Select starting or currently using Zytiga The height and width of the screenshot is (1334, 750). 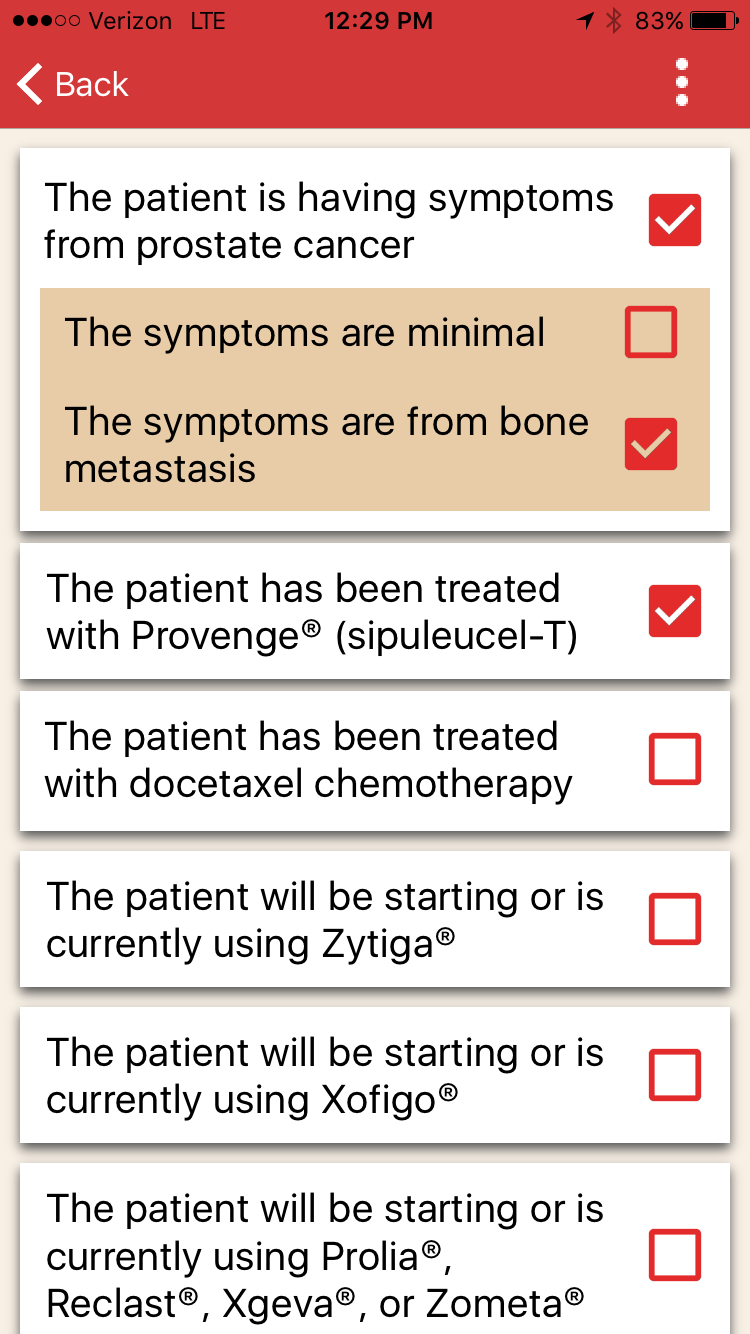675,919
